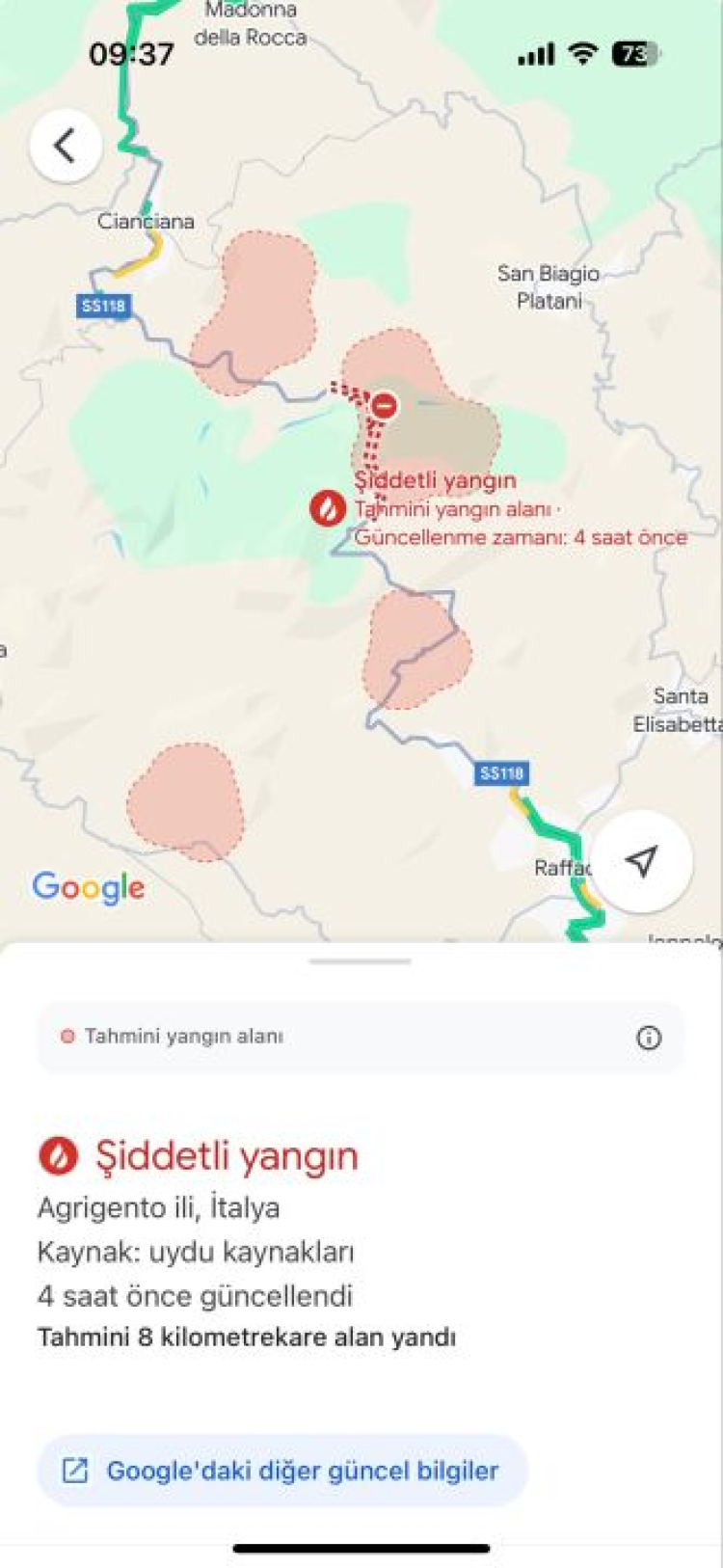Go back using the arrow button
723x1568 pixels.
[66, 147]
